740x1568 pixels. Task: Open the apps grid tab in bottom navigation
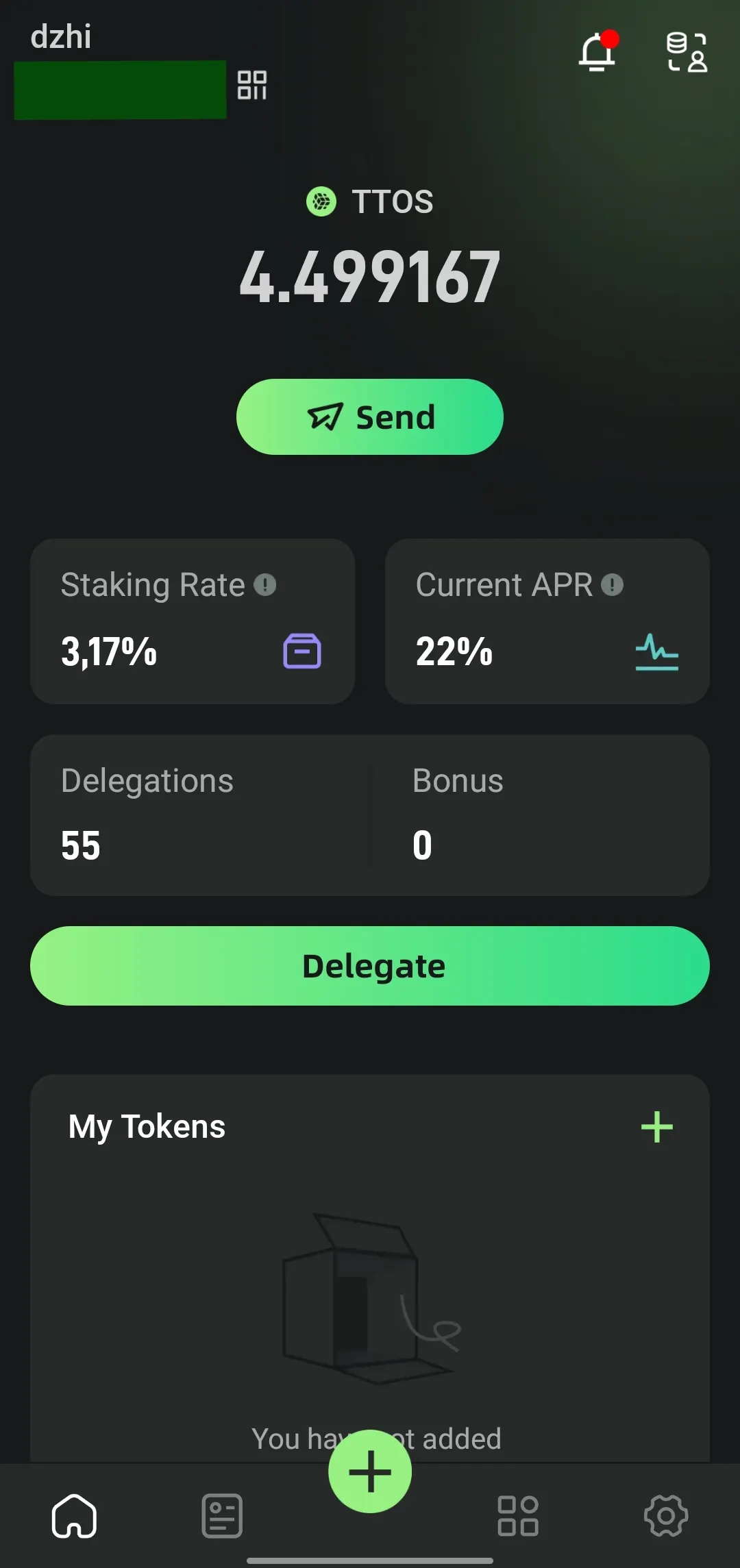pos(519,1515)
